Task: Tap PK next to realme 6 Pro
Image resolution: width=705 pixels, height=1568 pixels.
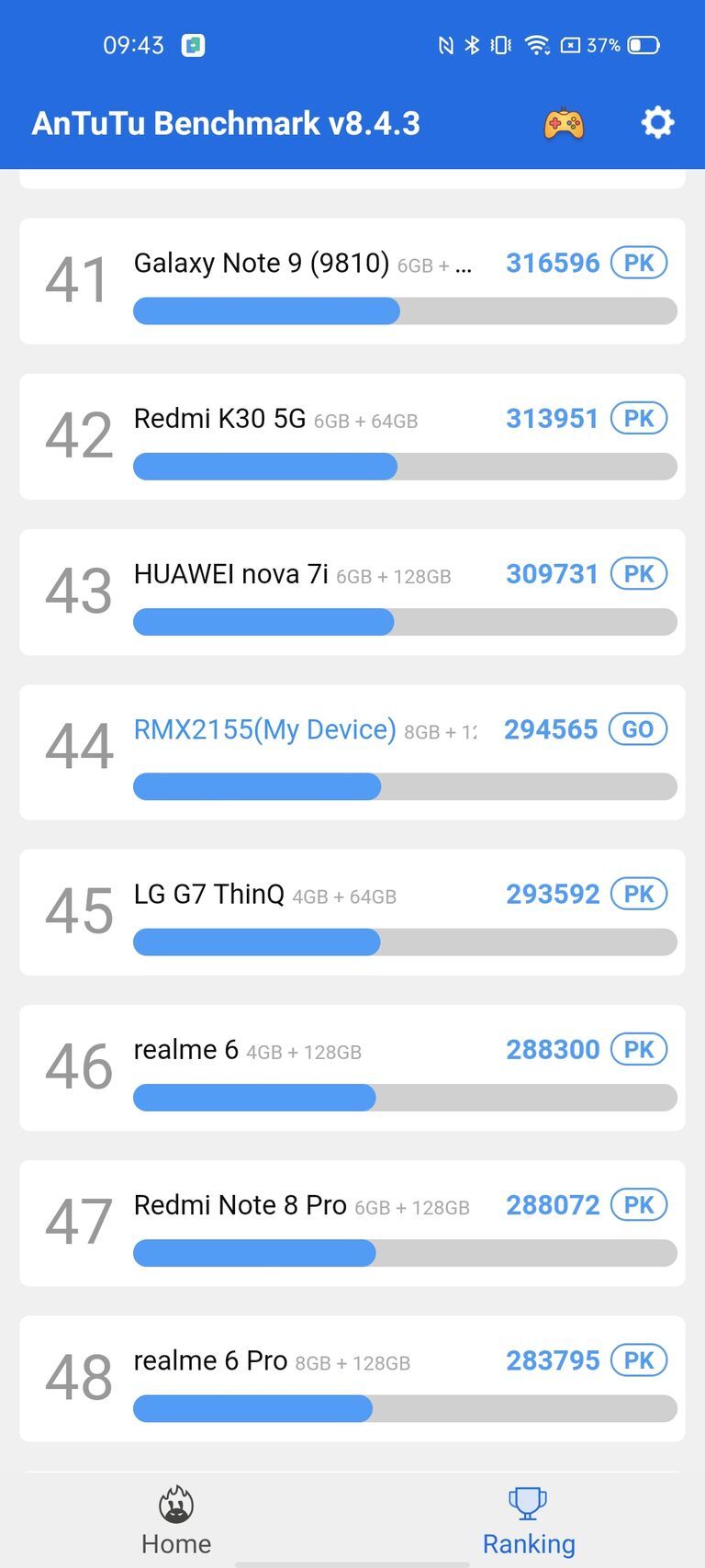Action: point(641,1359)
